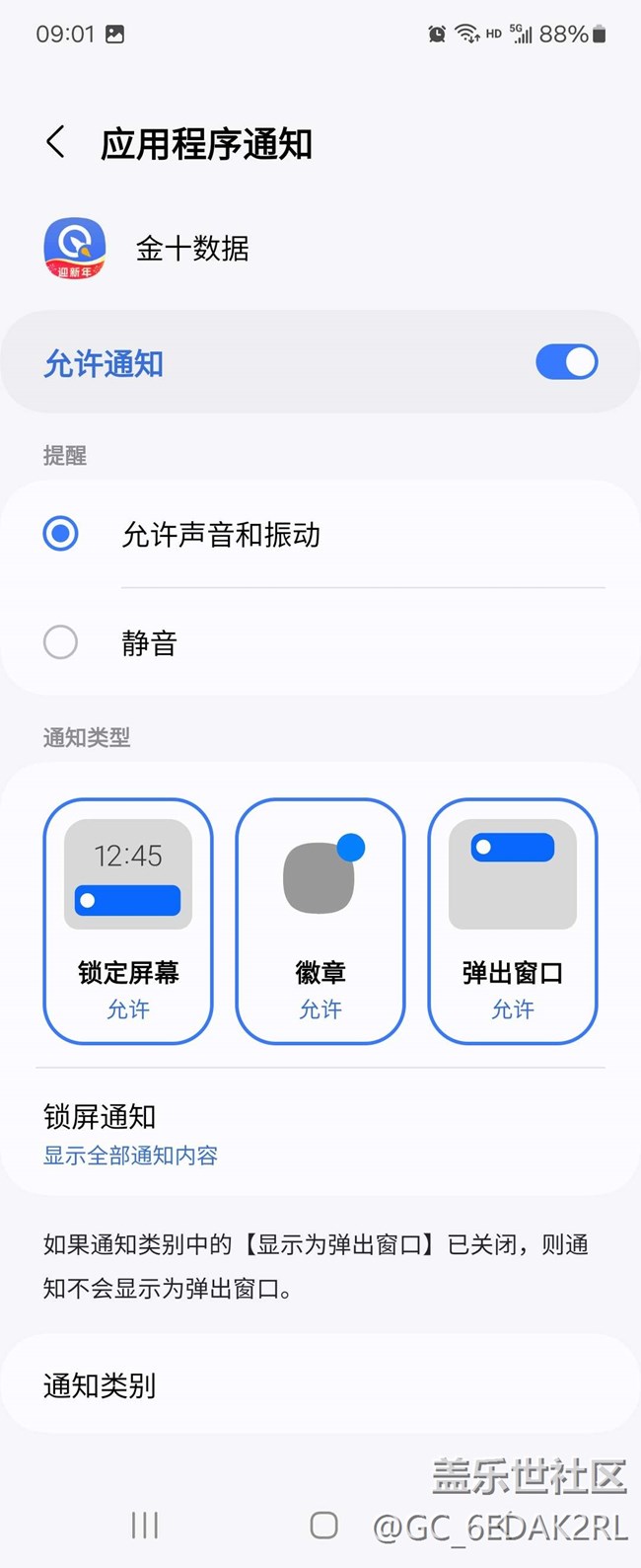Tap the system home button

tap(323, 1526)
